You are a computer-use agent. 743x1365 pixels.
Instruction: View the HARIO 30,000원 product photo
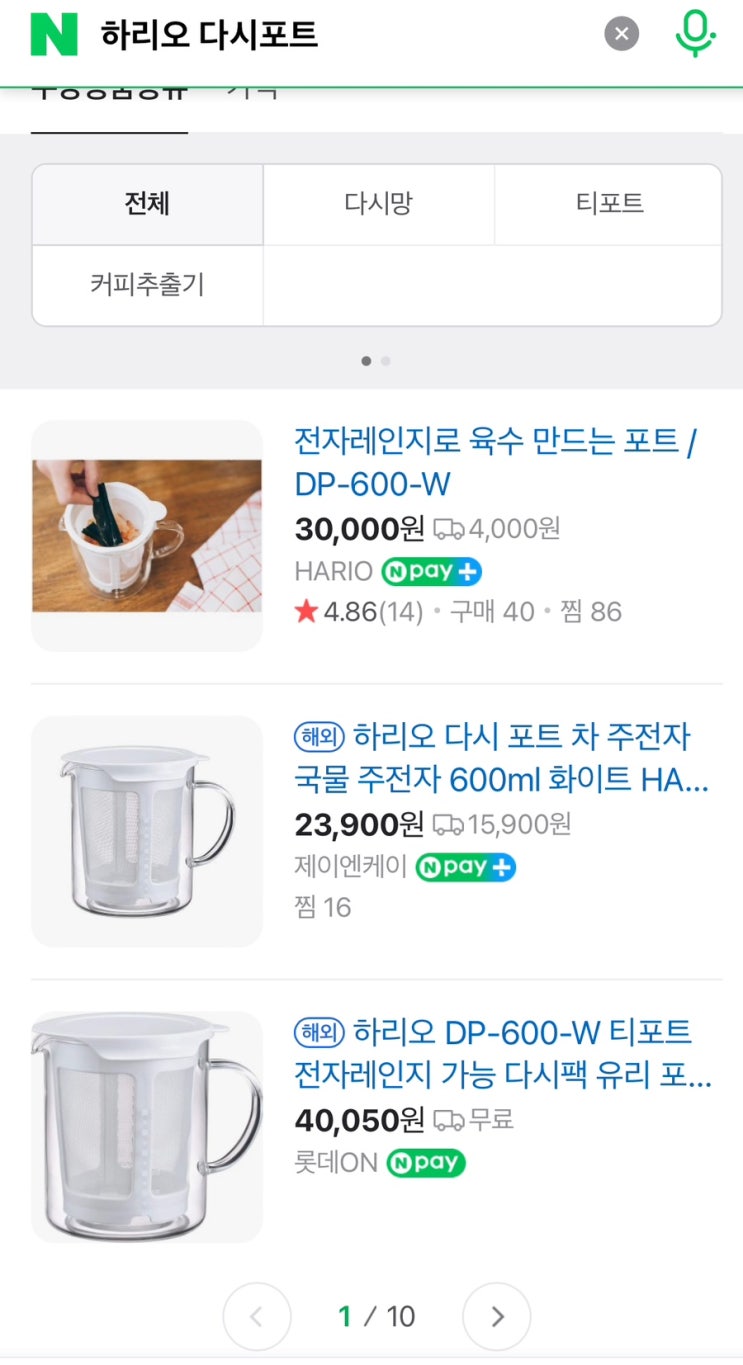(x=147, y=536)
